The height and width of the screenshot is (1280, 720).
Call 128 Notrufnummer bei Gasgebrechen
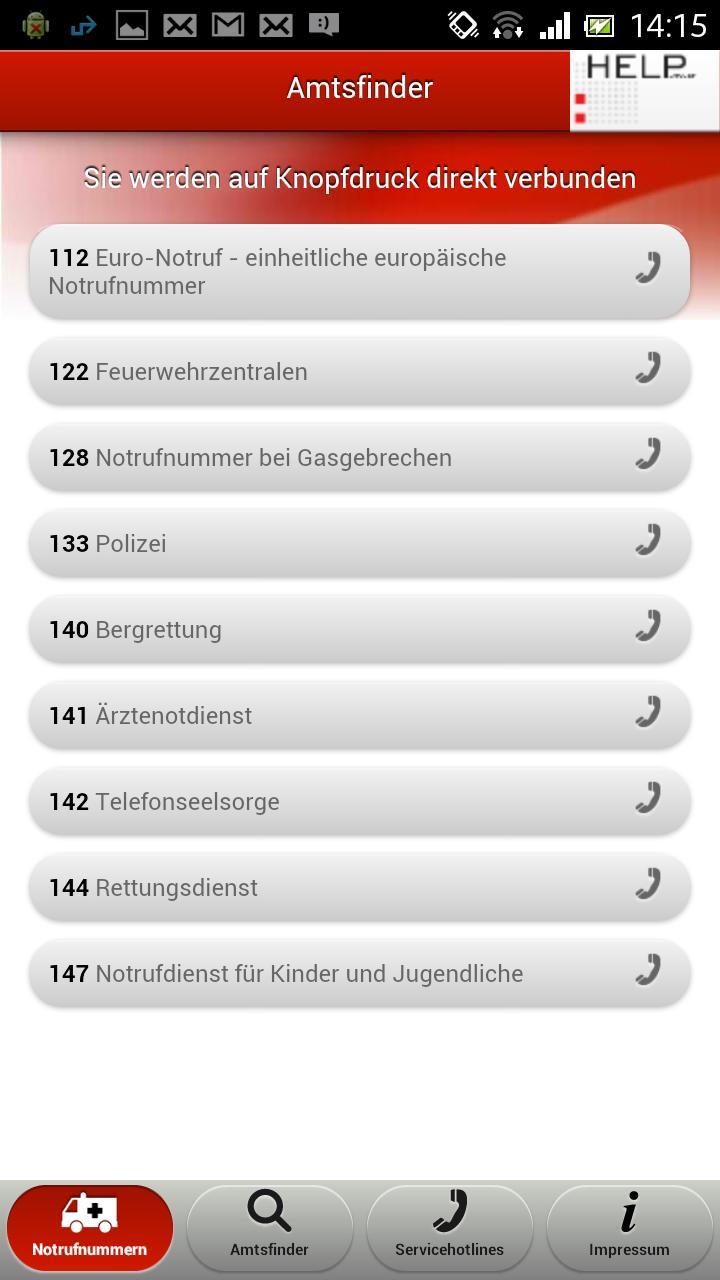pyautogui.click(x=360, y=457)
